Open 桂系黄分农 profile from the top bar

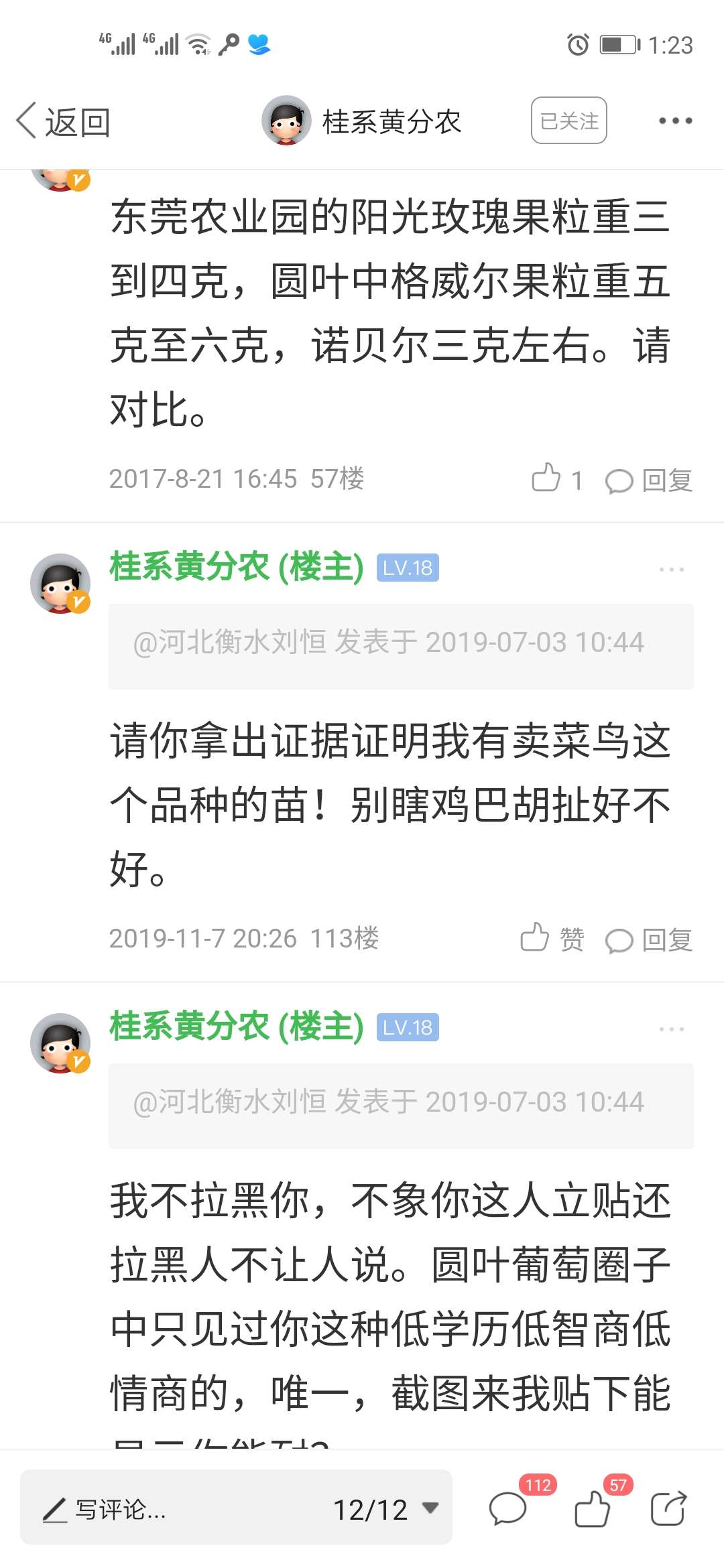(362, 121)
